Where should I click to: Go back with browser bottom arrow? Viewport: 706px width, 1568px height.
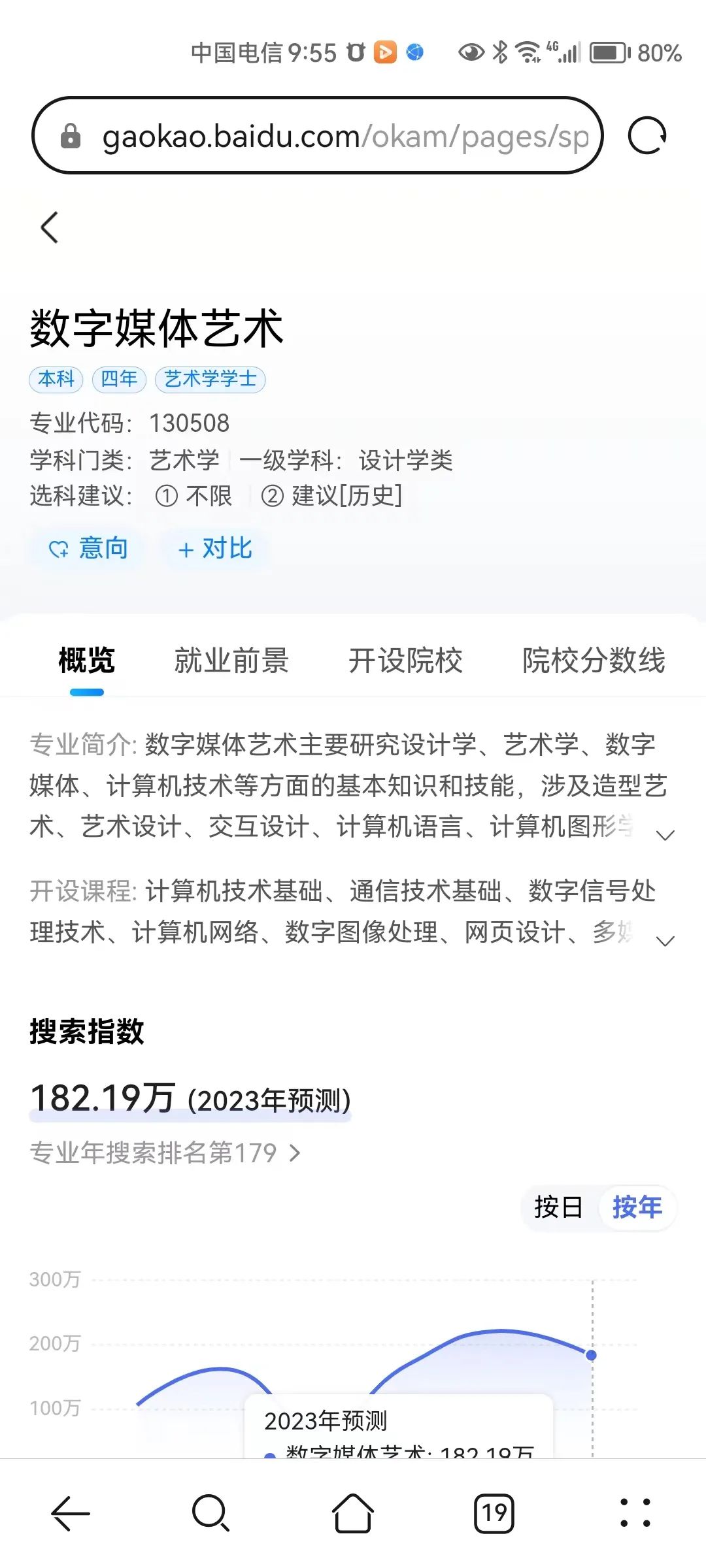[70, 1513]
